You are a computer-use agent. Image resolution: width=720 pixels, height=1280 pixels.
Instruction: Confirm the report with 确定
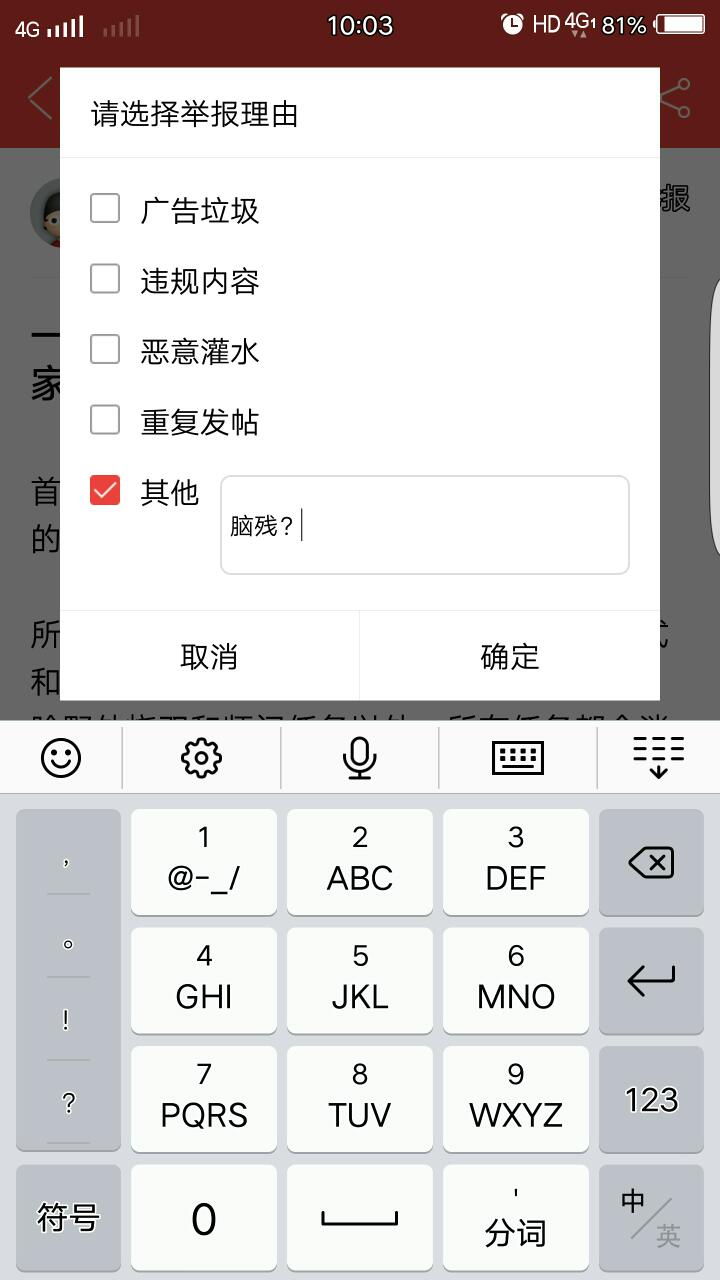point(509,656)
